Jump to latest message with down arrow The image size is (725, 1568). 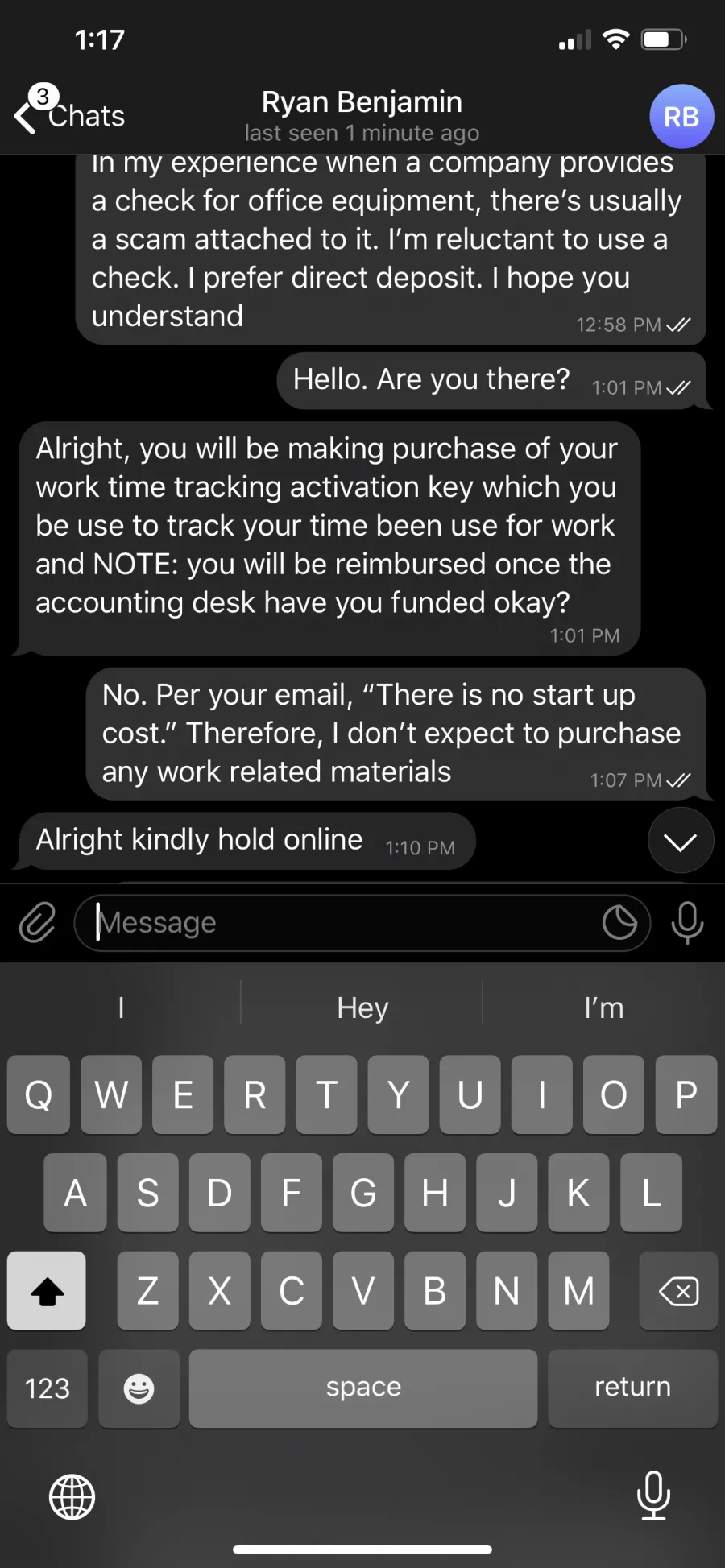click(681, 842)
